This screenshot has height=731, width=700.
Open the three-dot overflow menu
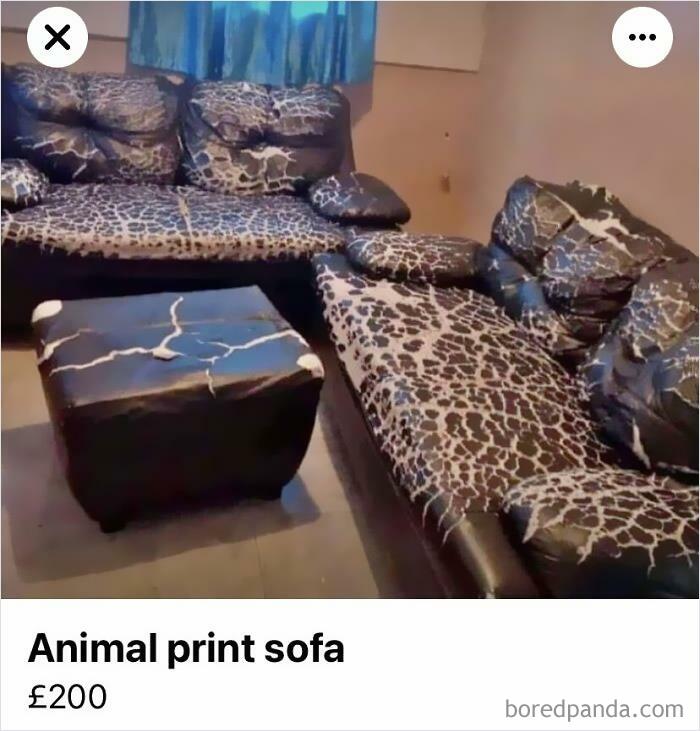641,37
